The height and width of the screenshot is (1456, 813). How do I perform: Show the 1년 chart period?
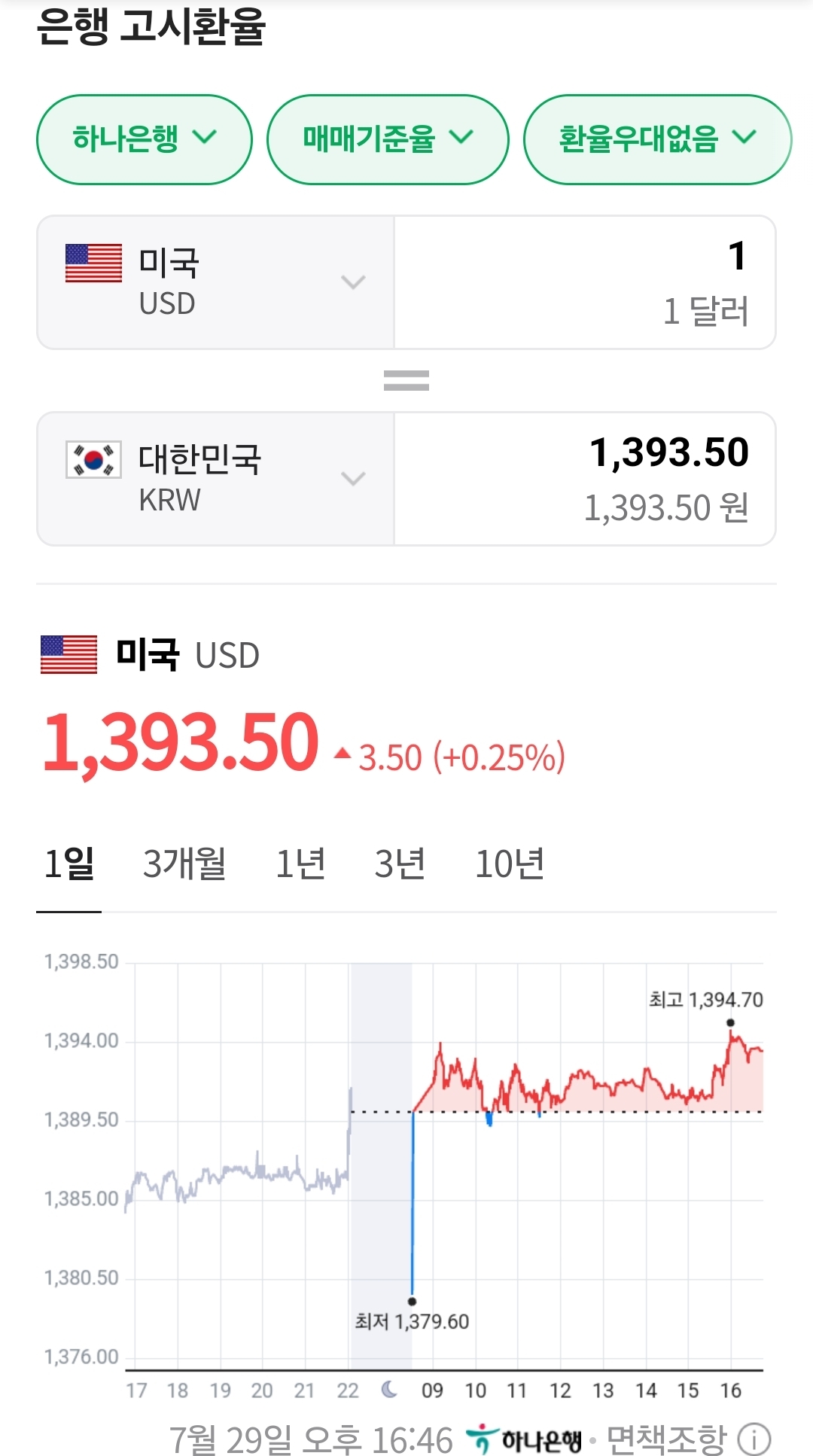tap(300, 864)
